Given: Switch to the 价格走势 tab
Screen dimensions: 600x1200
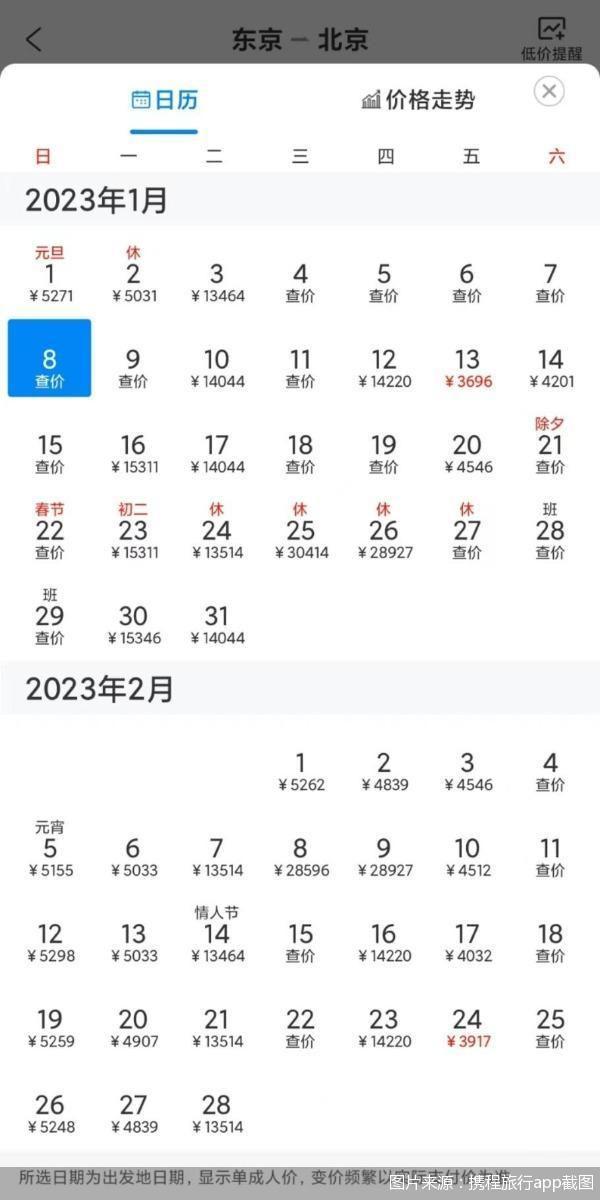Looking at the screenshot, I should [418, 99].
